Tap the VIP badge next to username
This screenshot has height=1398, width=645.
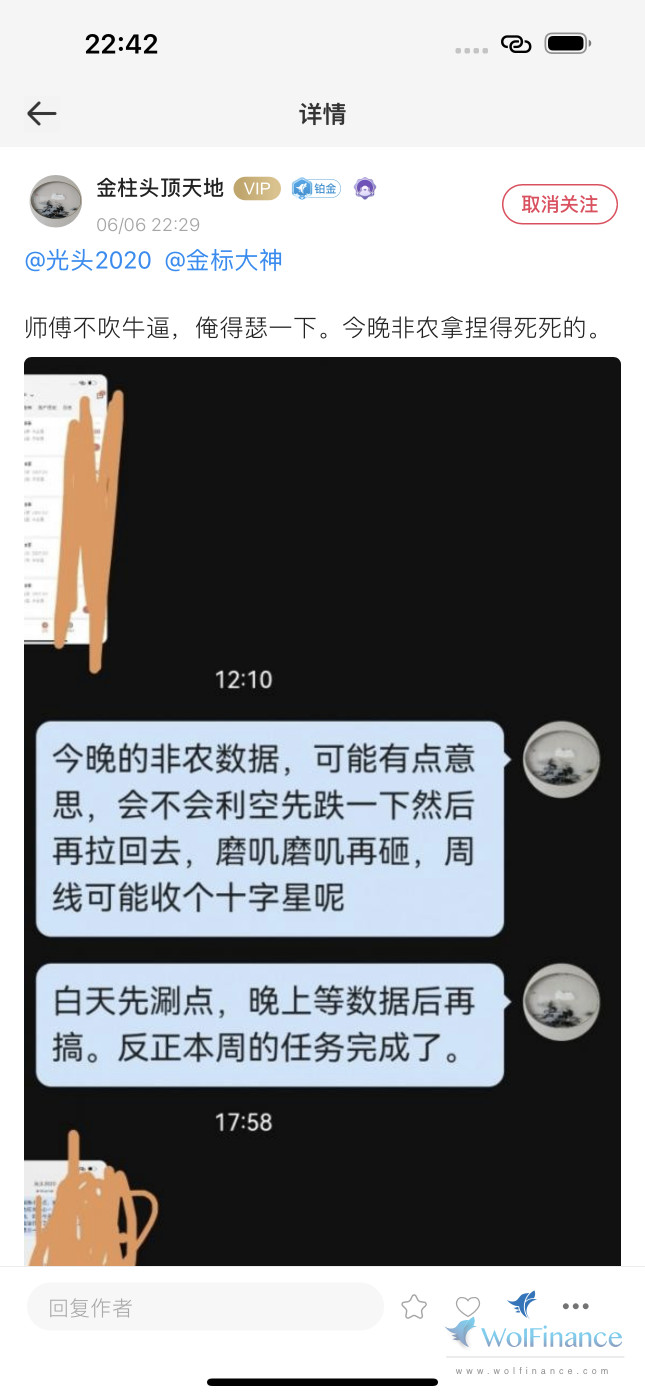point(257,188)
